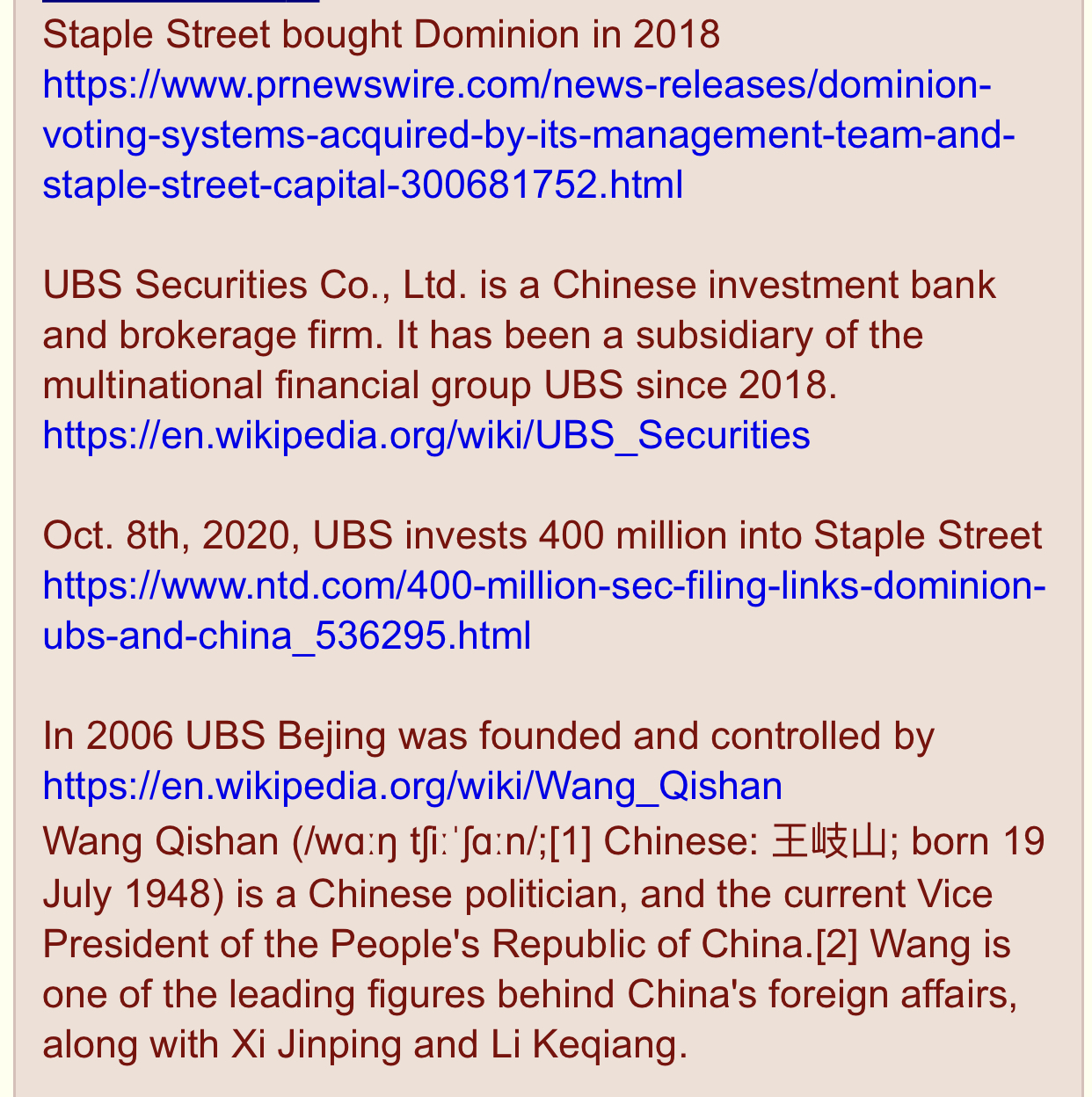Screen dimensions: 1092x1097
Task: Open the Wikipedia UBS_Securities link
Action: [426, 435]
